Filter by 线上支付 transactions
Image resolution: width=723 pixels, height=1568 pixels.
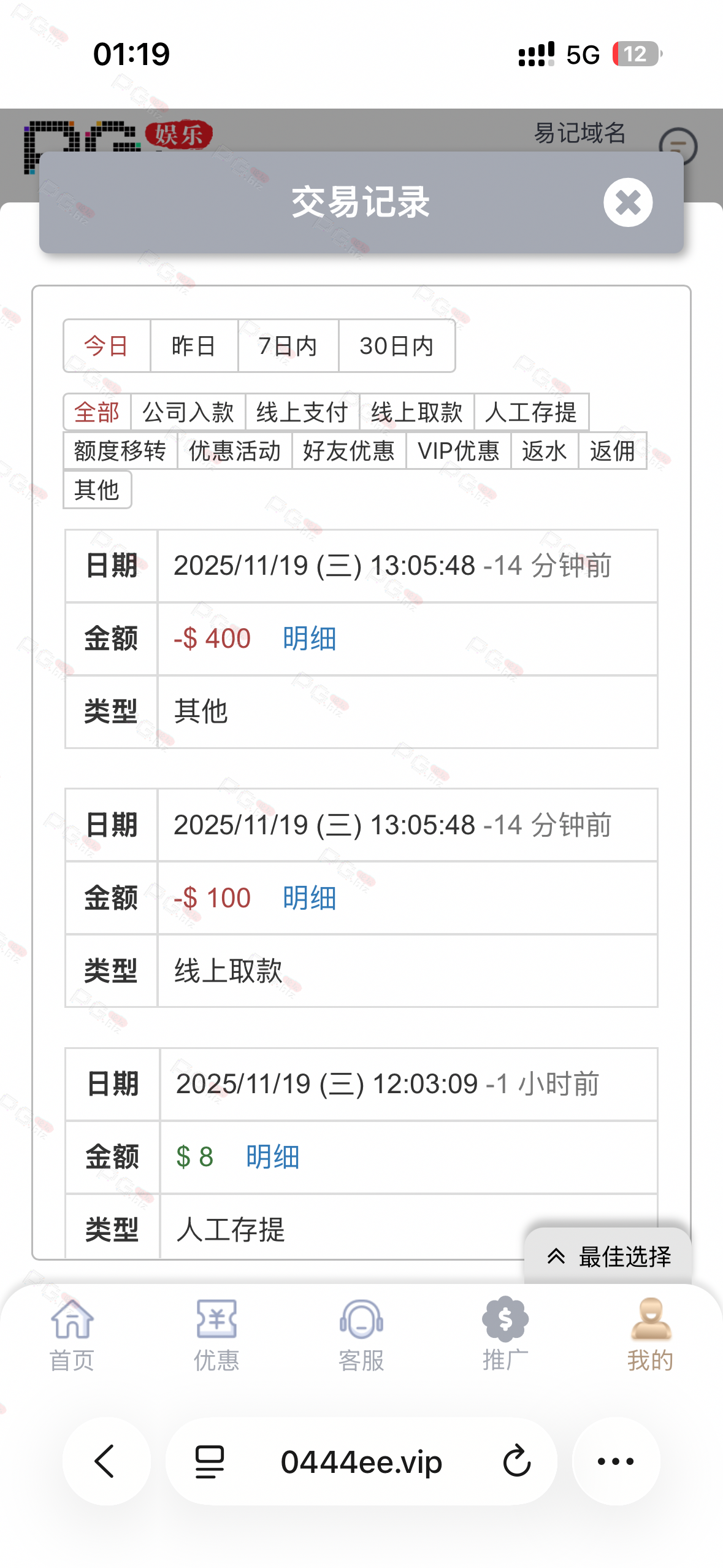[x=302, y=412]
